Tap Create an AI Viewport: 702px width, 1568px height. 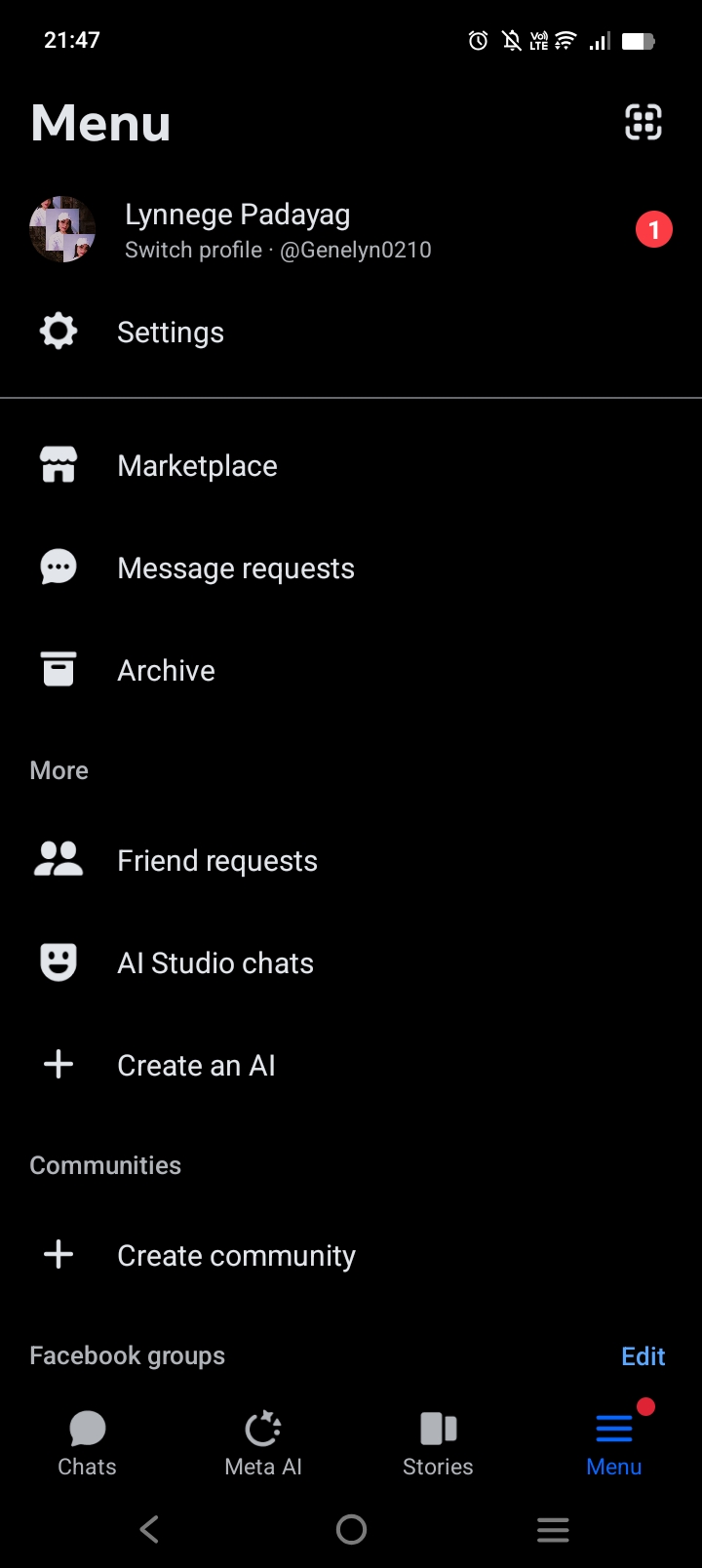pyautogui.click(x=195, y=1066)
